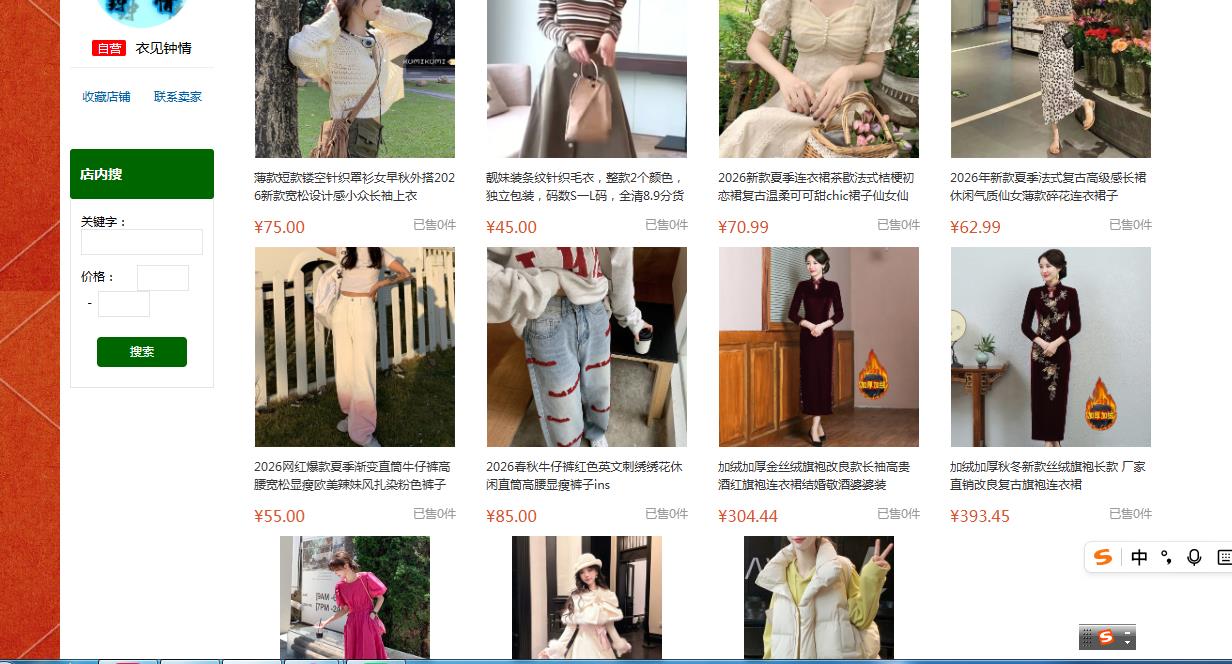This screenshot has height=664, width=1232.
Task: Open the ¥393.45 velvet qipao long dress
Action: (x=1050, y=347)
